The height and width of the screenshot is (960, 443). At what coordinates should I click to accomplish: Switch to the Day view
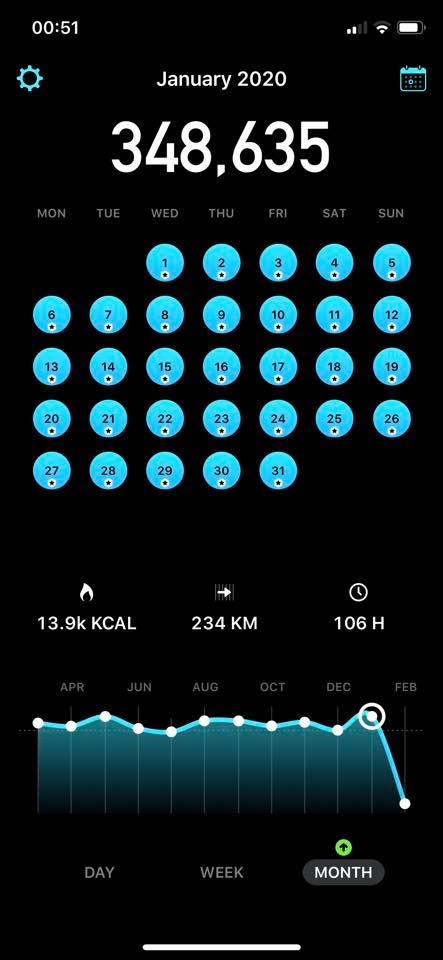99,872
